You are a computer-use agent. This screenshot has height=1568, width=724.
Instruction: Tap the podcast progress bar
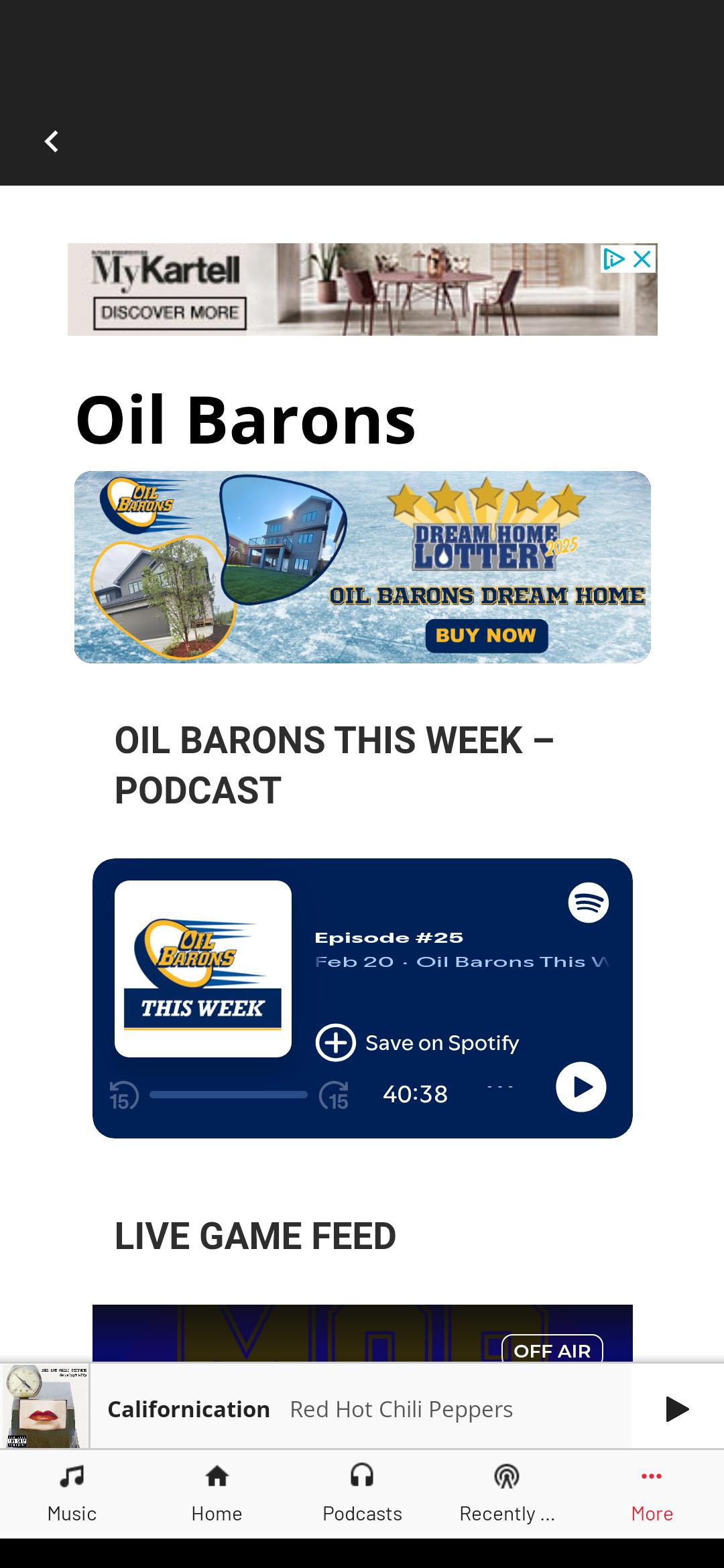click(x=228, y=1094)
